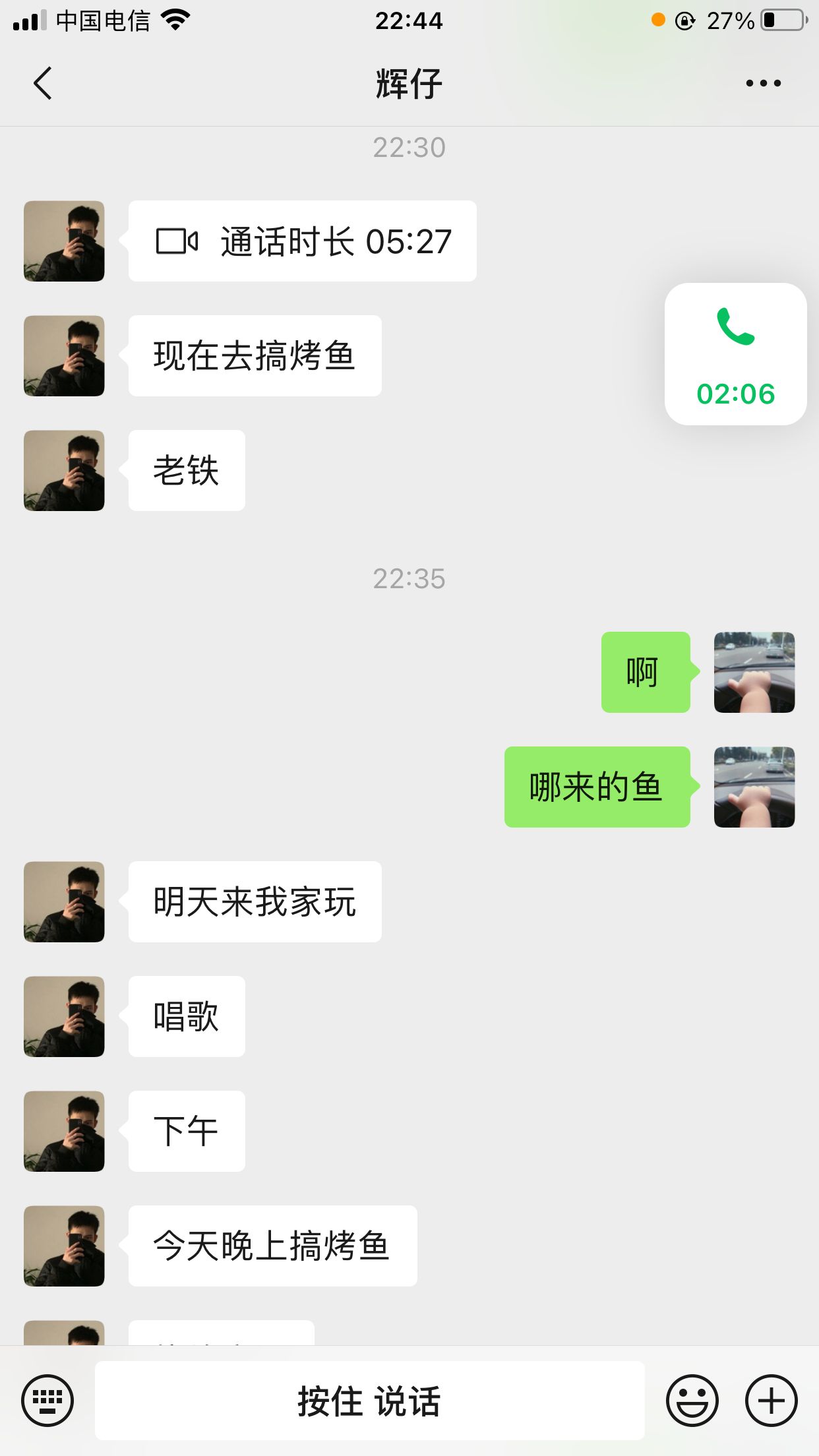The height and width of the screenshot is (1456, 819).
Task: Tap the chat title 辉仔
Action: [409, 82]
